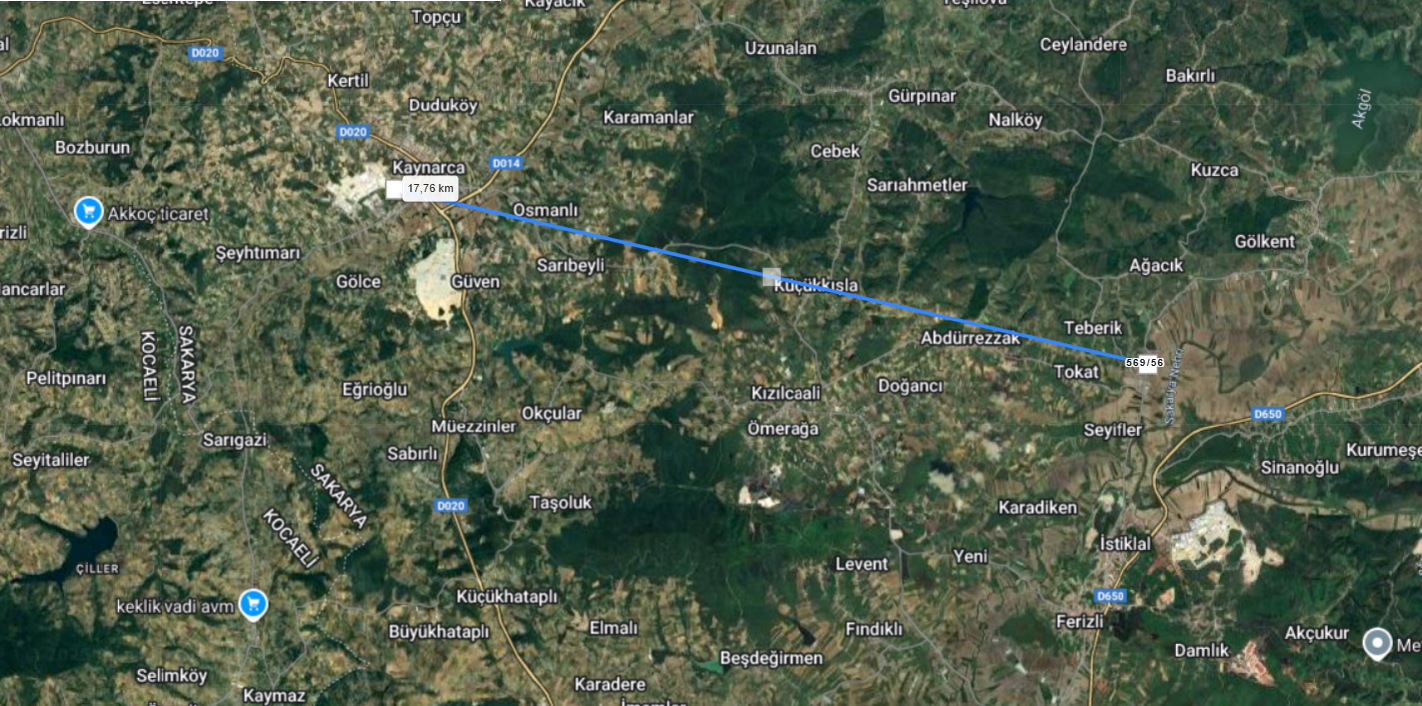Open the Akkoç ticaret shop marker
This screenshot has height=706, width=1422.
(x=89, y=211)
